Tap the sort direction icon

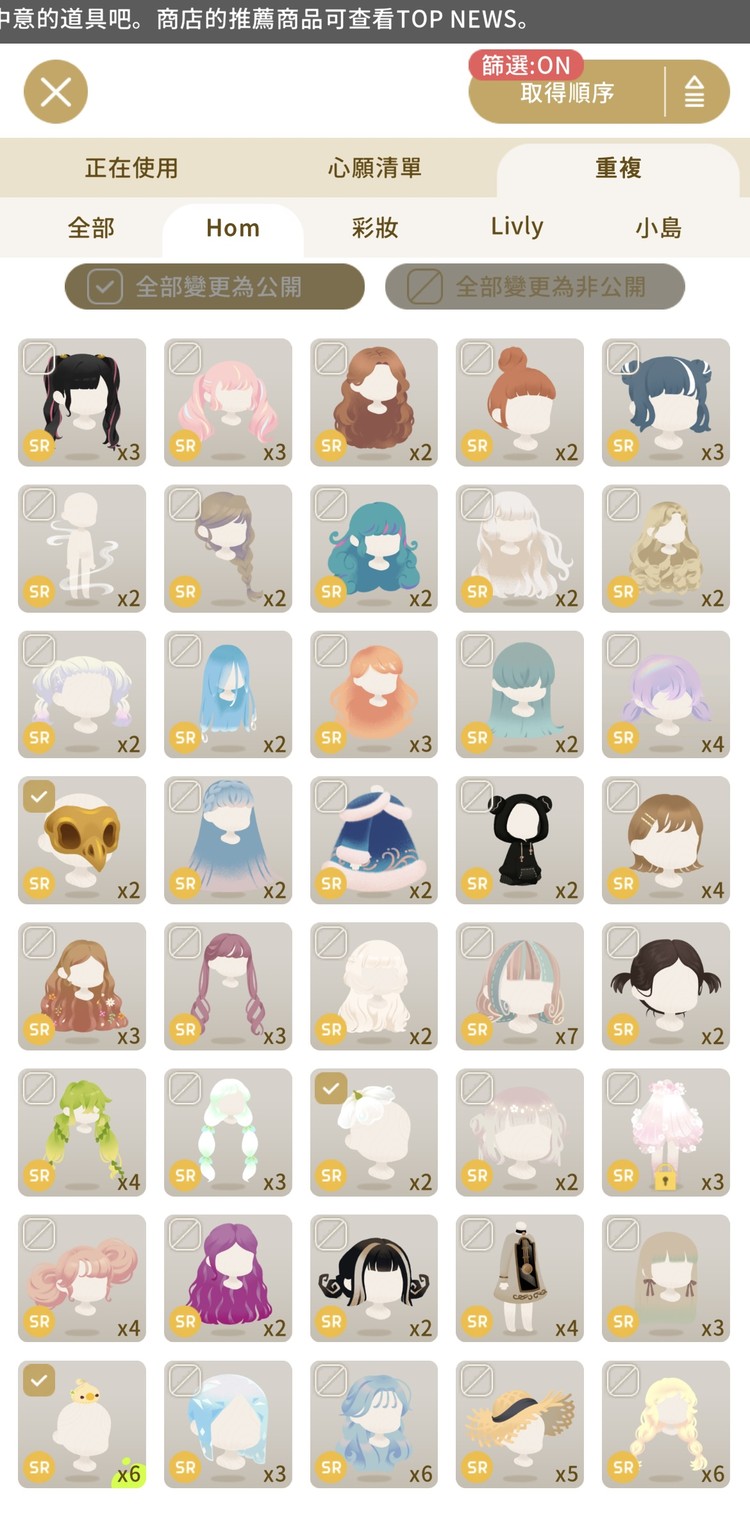(x=695, y=93)
